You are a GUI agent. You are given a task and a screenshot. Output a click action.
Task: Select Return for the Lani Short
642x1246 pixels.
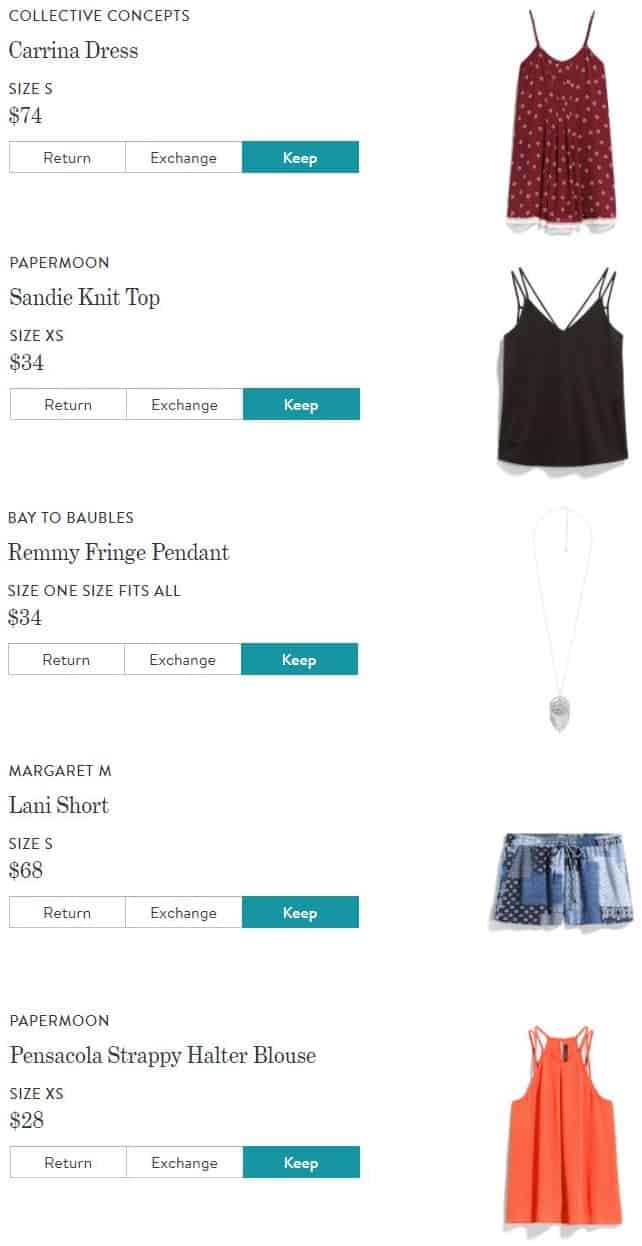(x=67, y=912)
